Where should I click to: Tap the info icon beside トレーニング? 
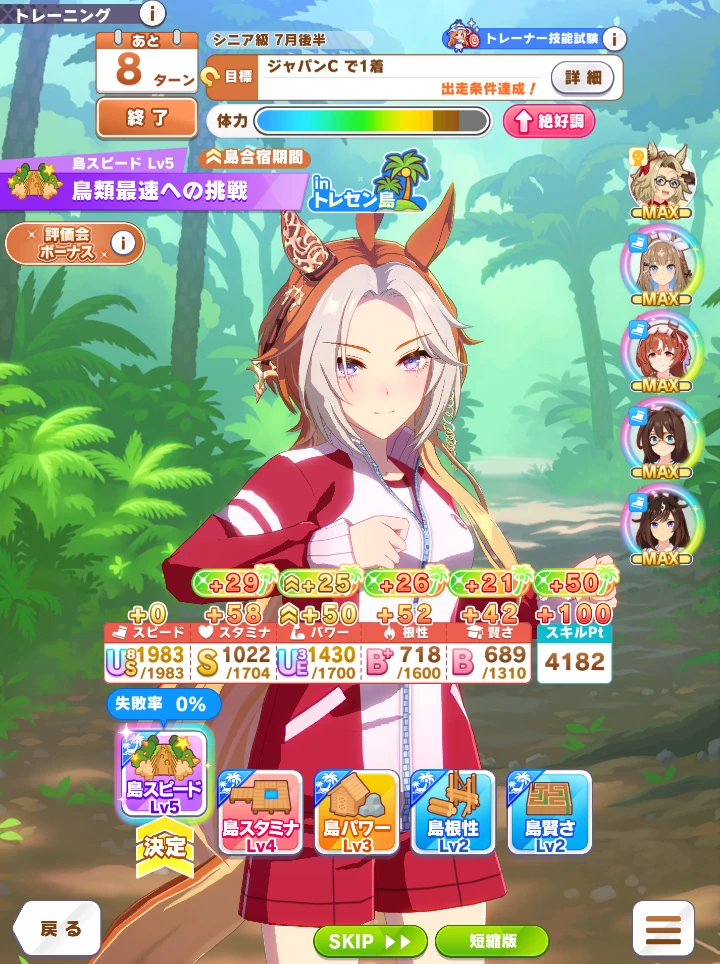[151, 14]
